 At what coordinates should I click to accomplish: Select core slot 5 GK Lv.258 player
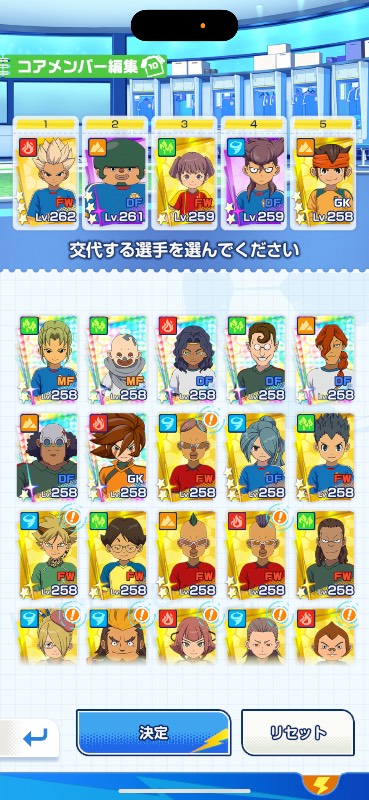click(x=323, y=174)
